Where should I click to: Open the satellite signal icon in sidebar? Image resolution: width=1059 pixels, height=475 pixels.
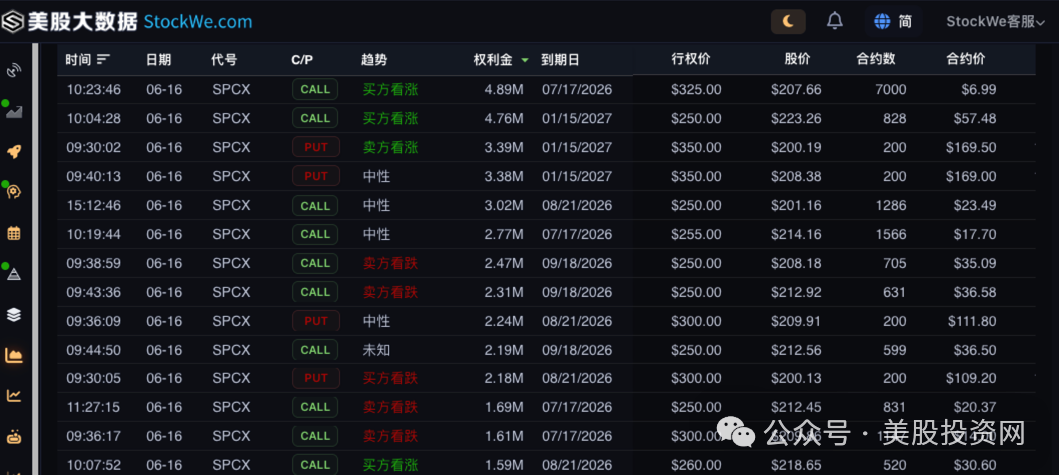14,70
